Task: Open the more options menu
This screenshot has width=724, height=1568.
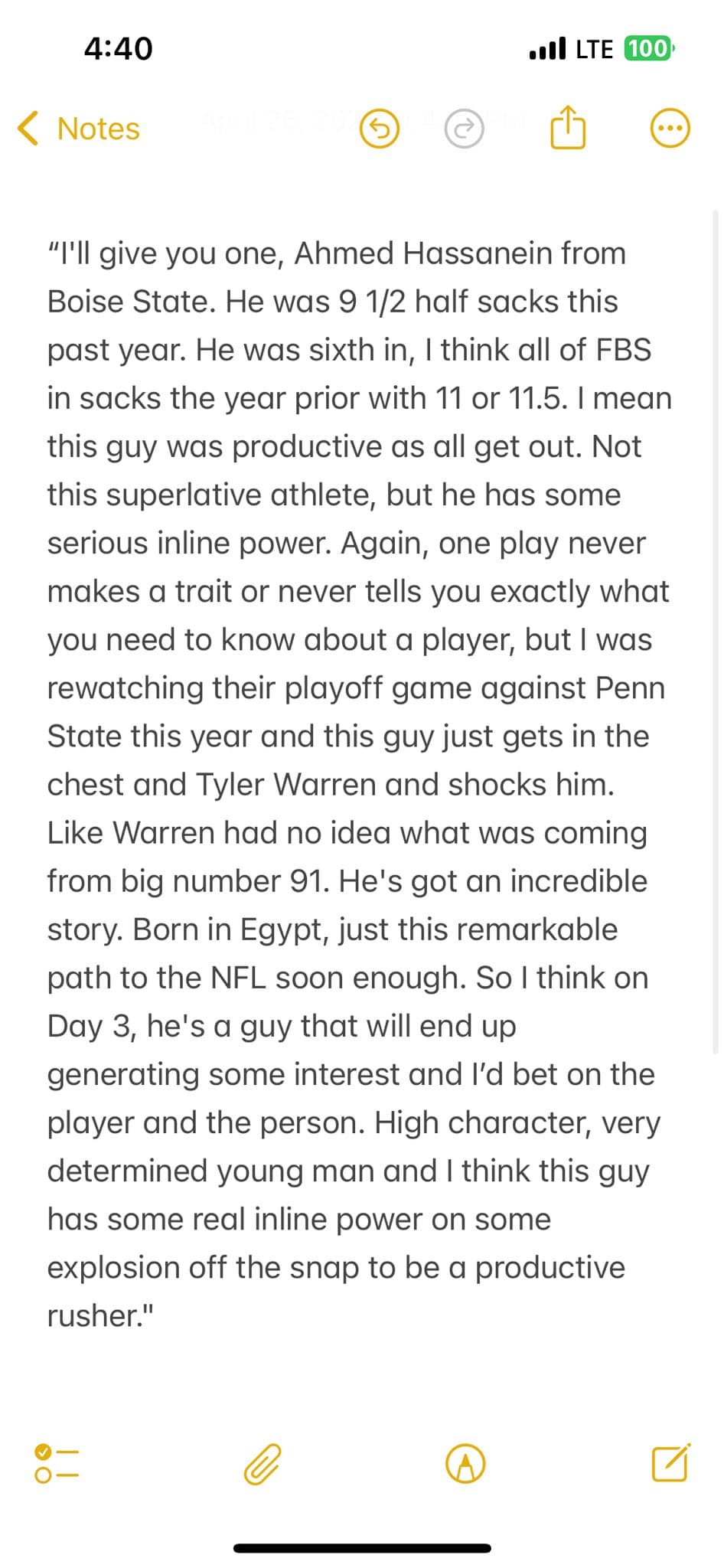Action: pyautogui.click(x=670, y=129)
